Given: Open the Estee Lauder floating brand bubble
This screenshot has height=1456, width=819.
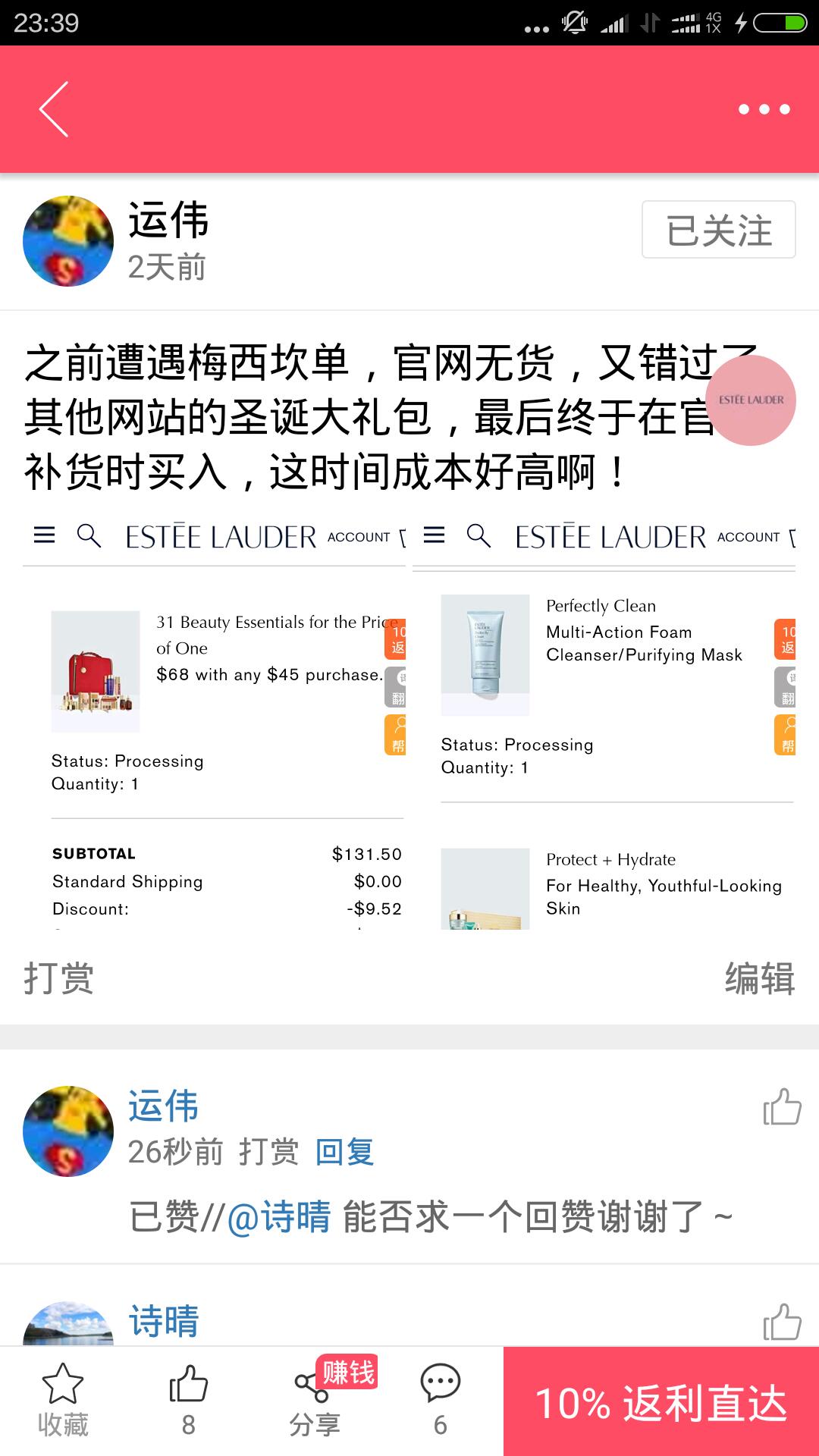Looking at the screenshot, I should coord(751,400).
